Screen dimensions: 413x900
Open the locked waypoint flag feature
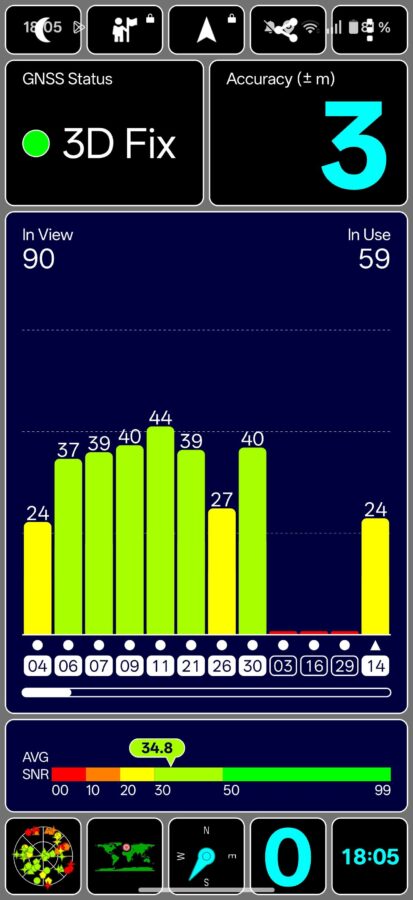click(x=125, y=30)
